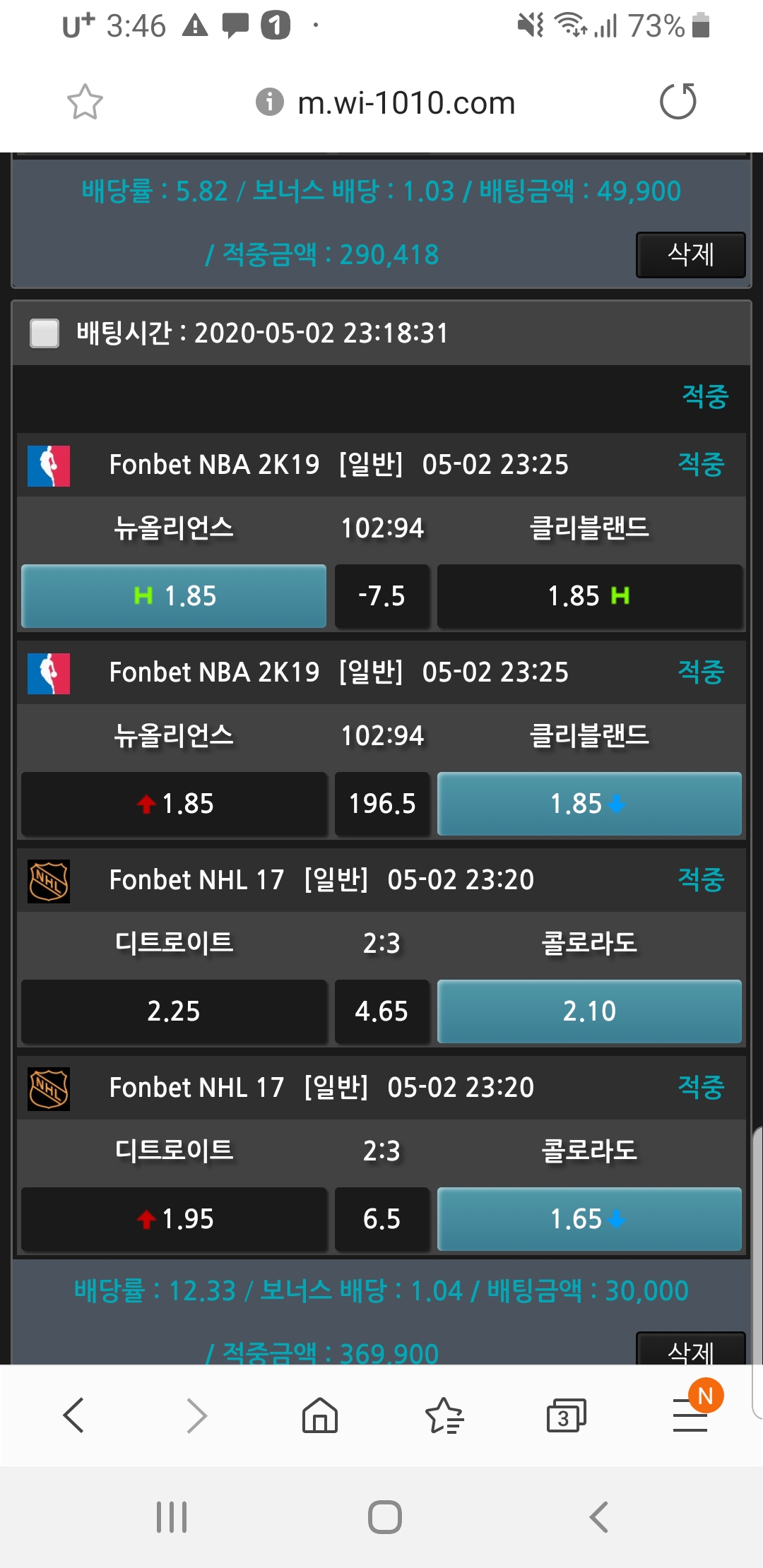Open the browser bookmarks list
Image resolution: width=763 pixels, height=1568 pixels.
click(444, 1415)
